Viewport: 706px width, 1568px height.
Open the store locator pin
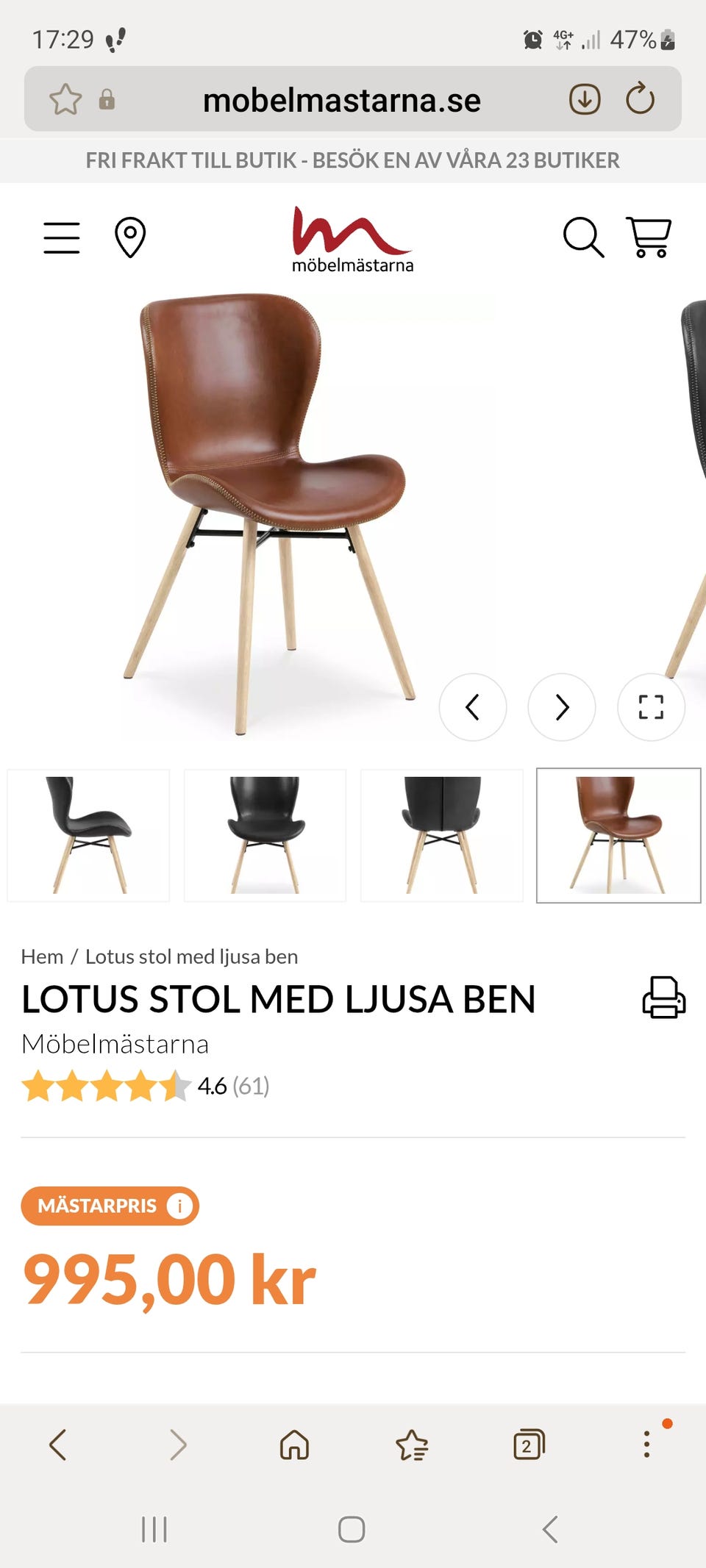click(130, 237)
